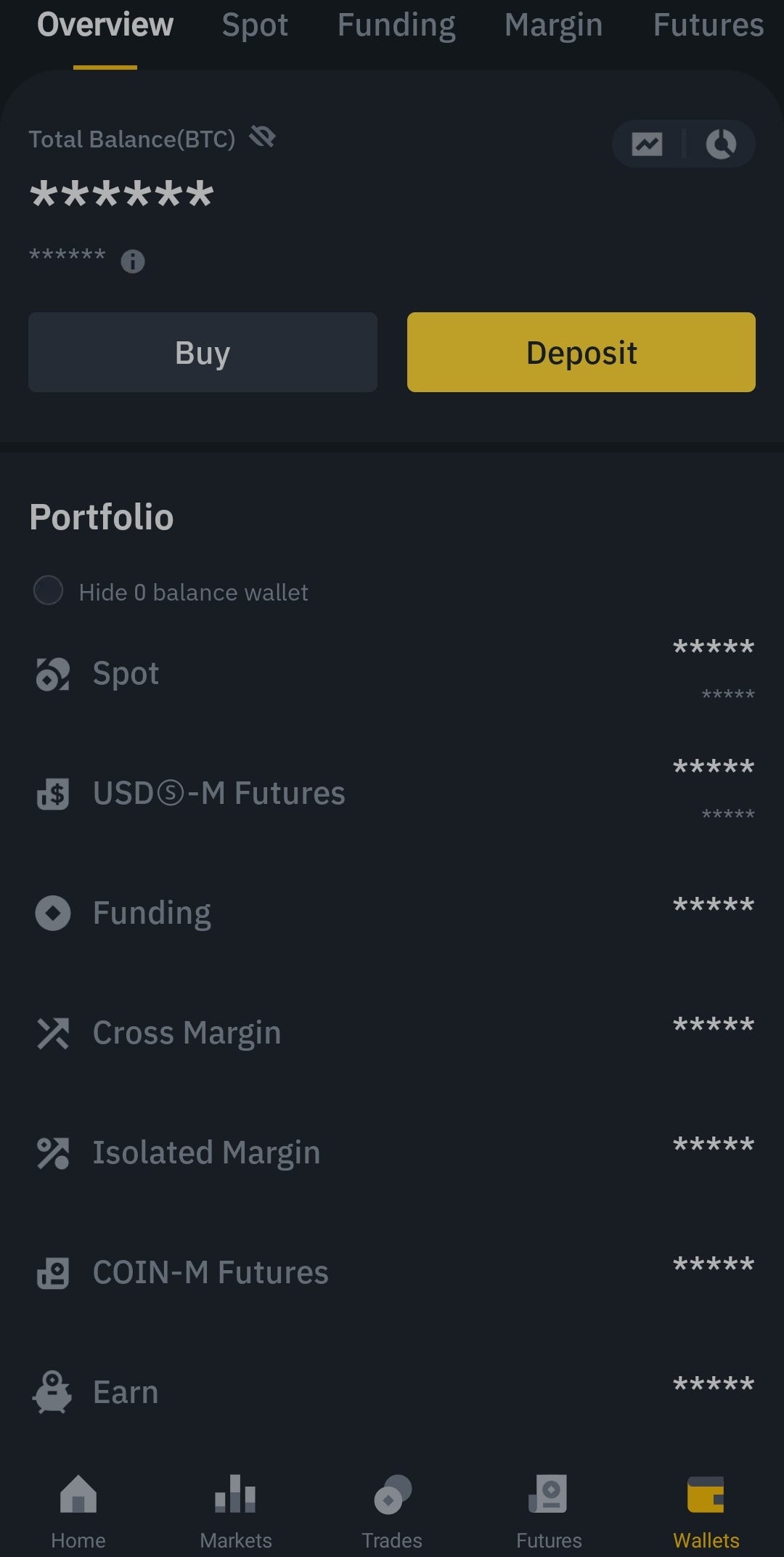The image size is (784, 1557).
Task: Select the Isolated Margin wallet icon
Action: tap(52, 1152)
